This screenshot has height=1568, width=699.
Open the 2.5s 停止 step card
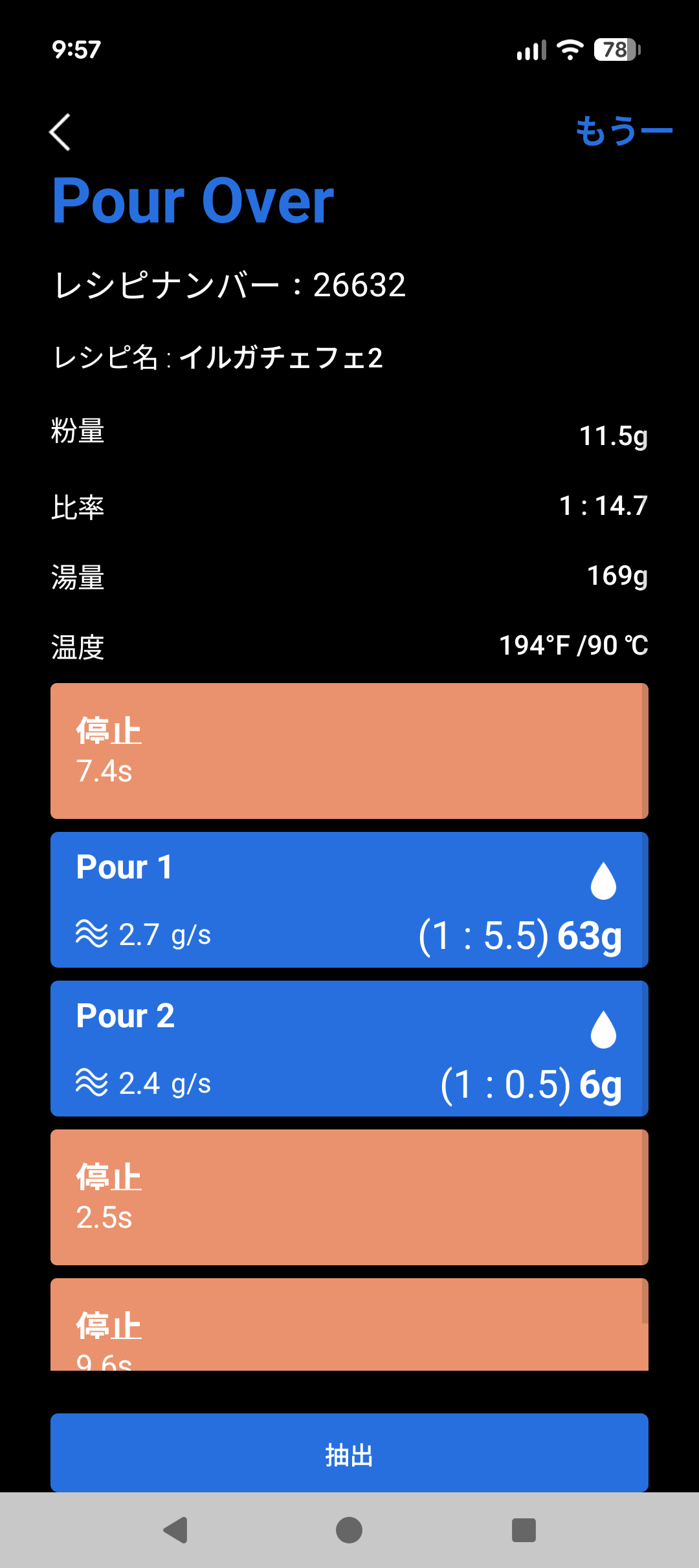pyautogui.click(x=349, y=1197)
